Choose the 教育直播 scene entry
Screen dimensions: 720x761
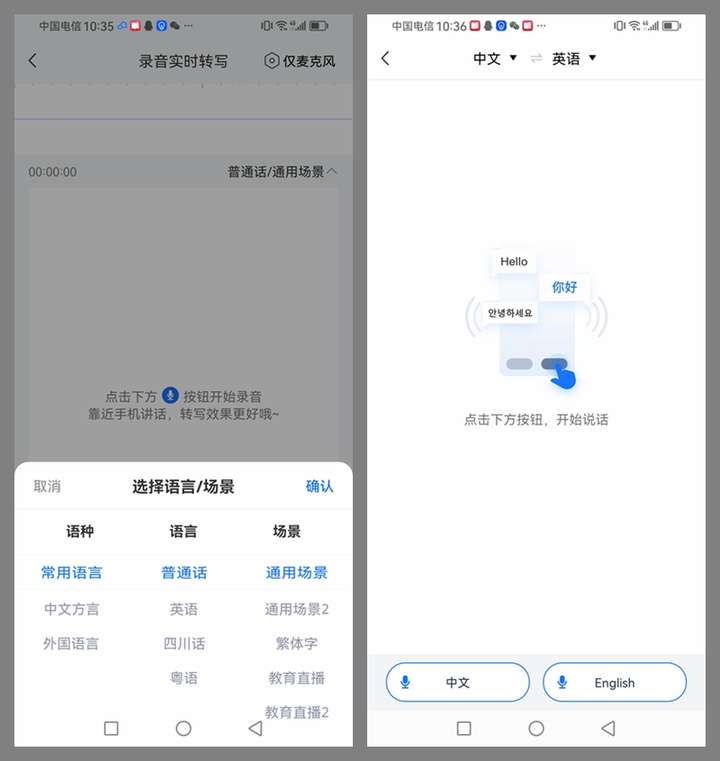(295, 679)
